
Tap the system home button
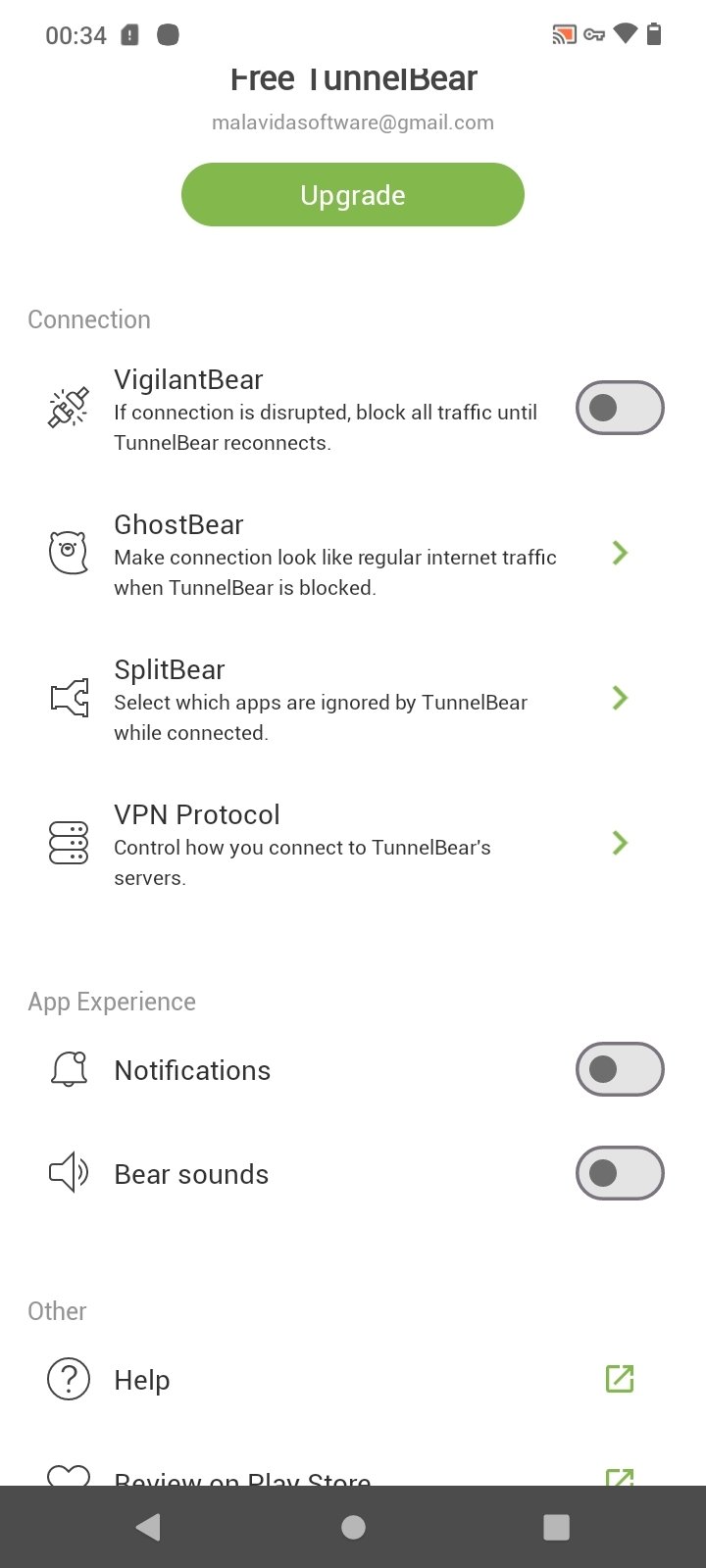(353, 1527)
